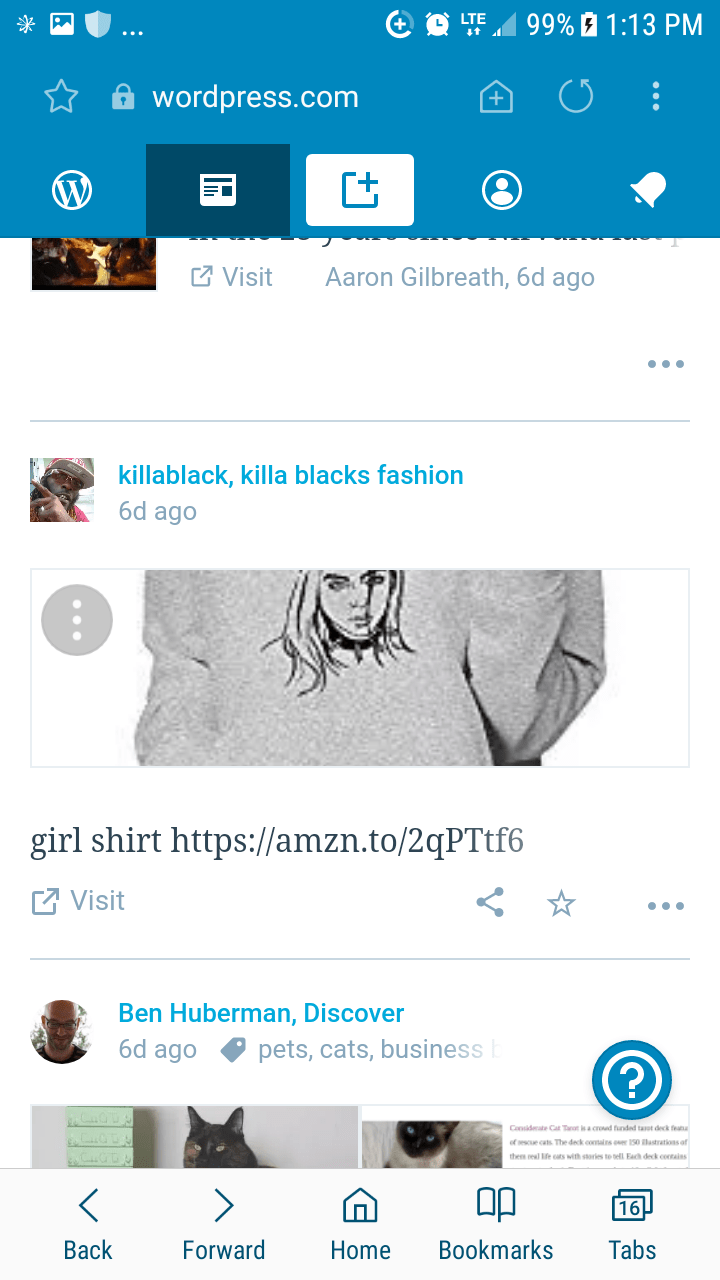Bookmark this page with the star icon
Viewport: 720px width, 1280px height.
click(x=61, y=97)
